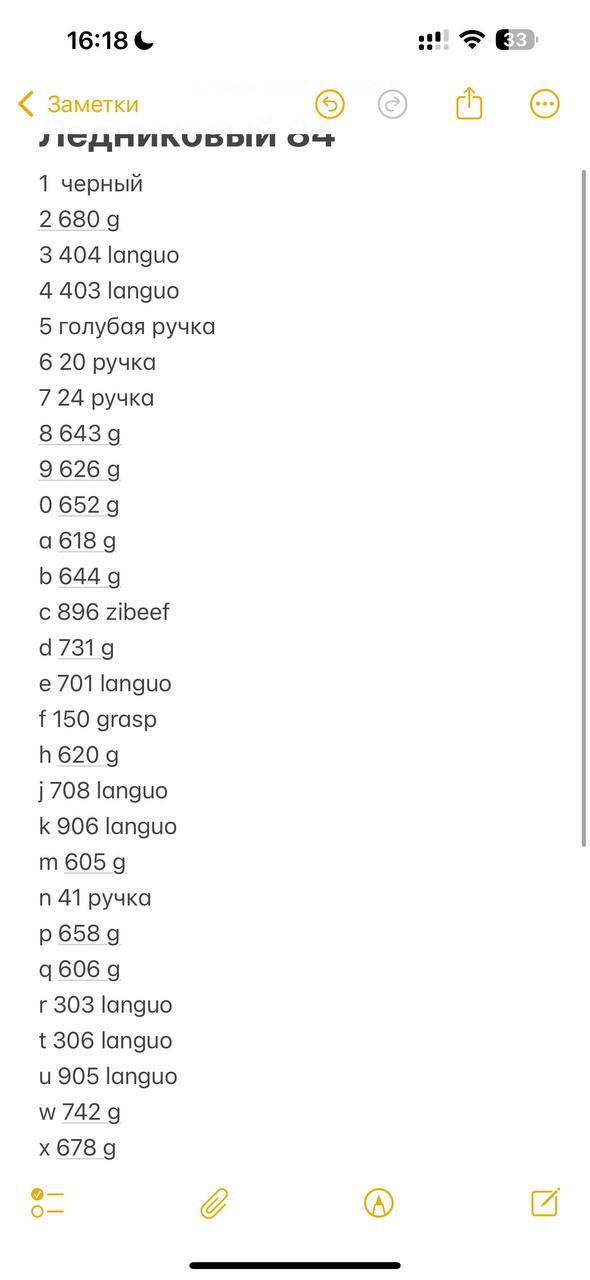
Task: Tap the underlined 742 g entry
Action: point(91,1112)
